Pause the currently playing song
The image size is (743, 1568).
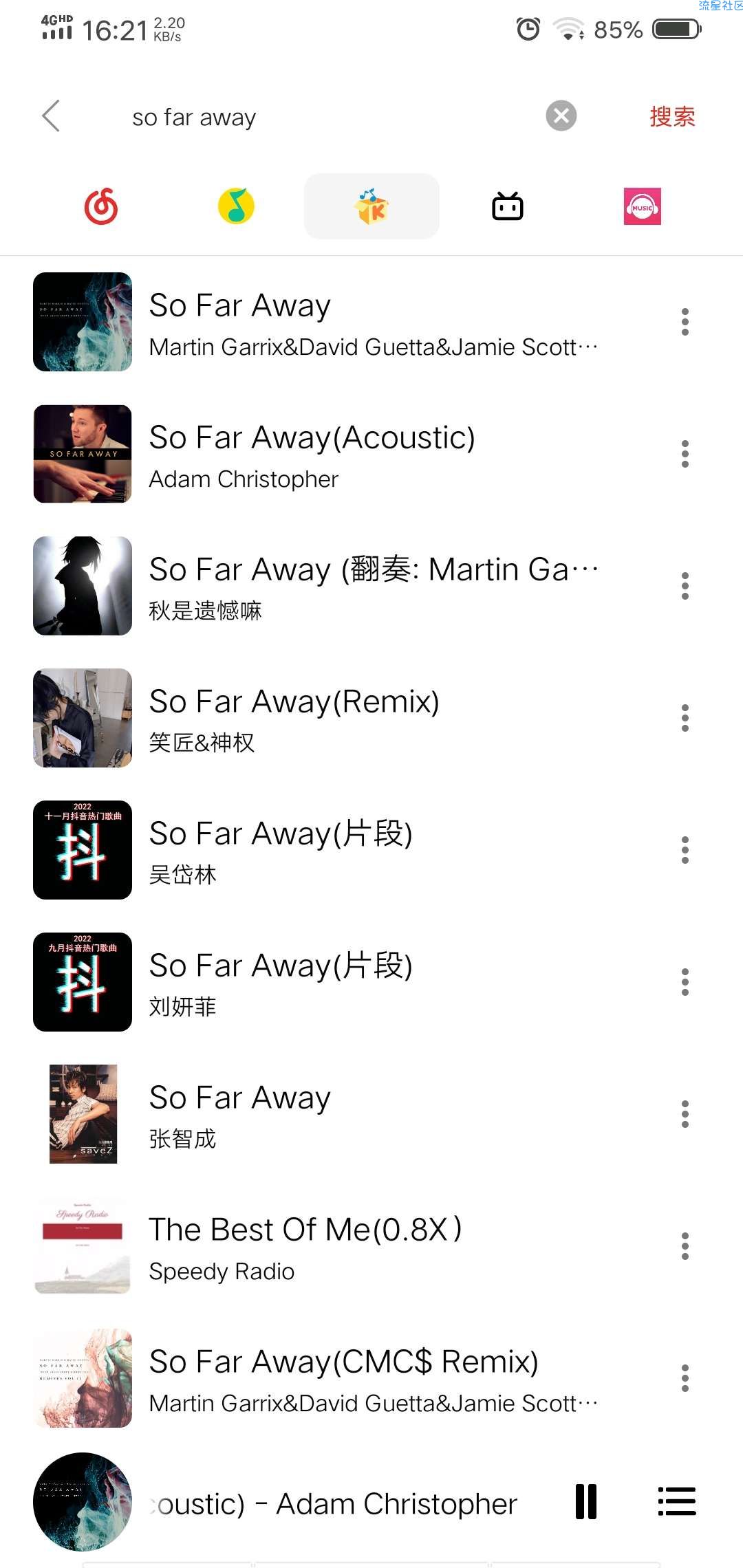pyautogui.click(x=586, y=1502)
